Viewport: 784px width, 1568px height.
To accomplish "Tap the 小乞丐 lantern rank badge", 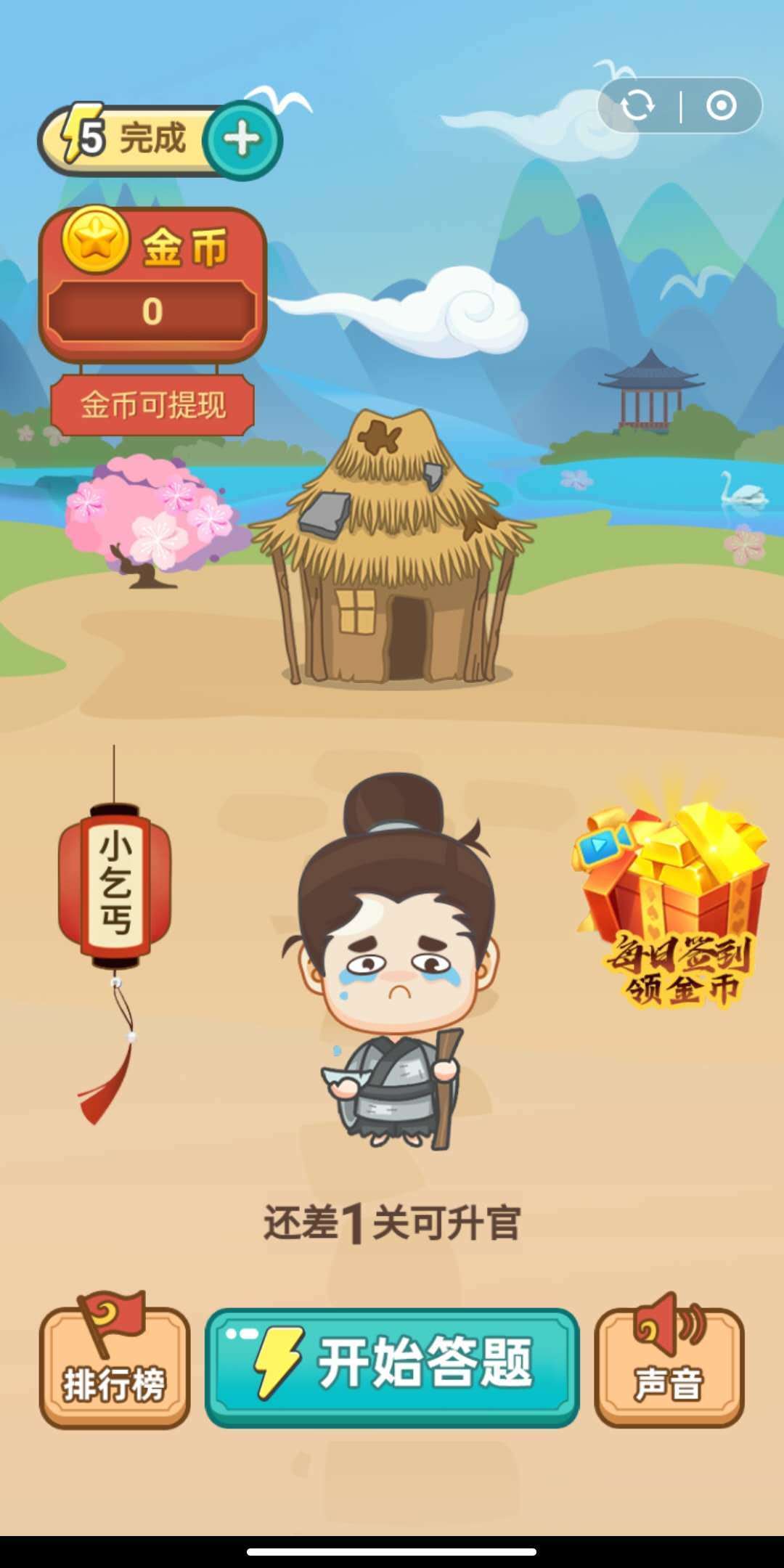I will 115,884.
